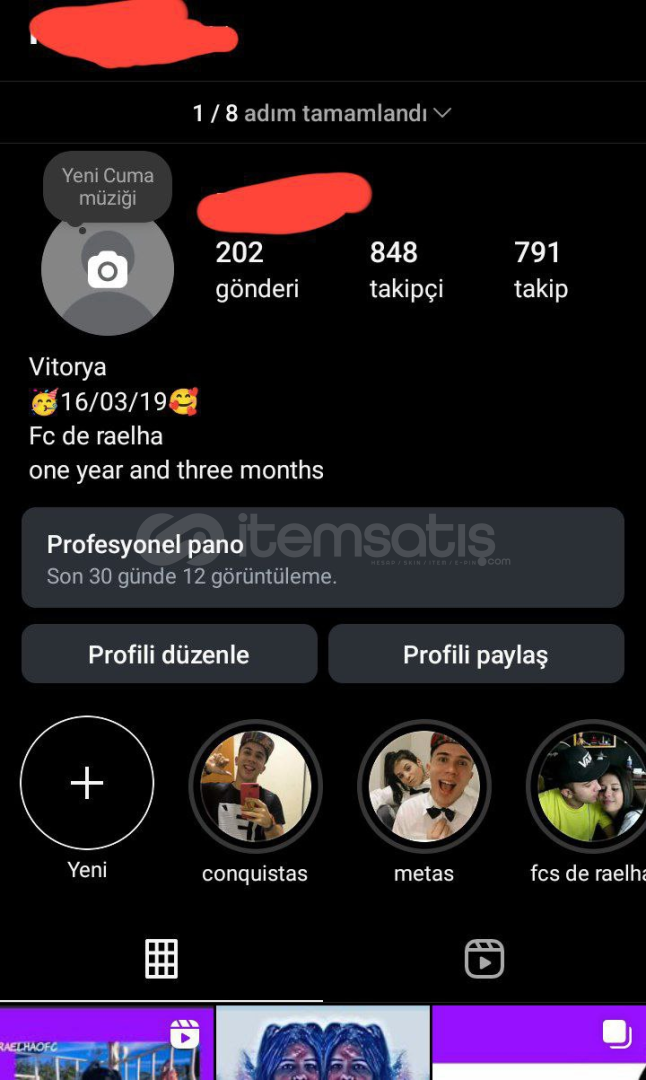Tap the Profili paylaş button

coord(476,655)
